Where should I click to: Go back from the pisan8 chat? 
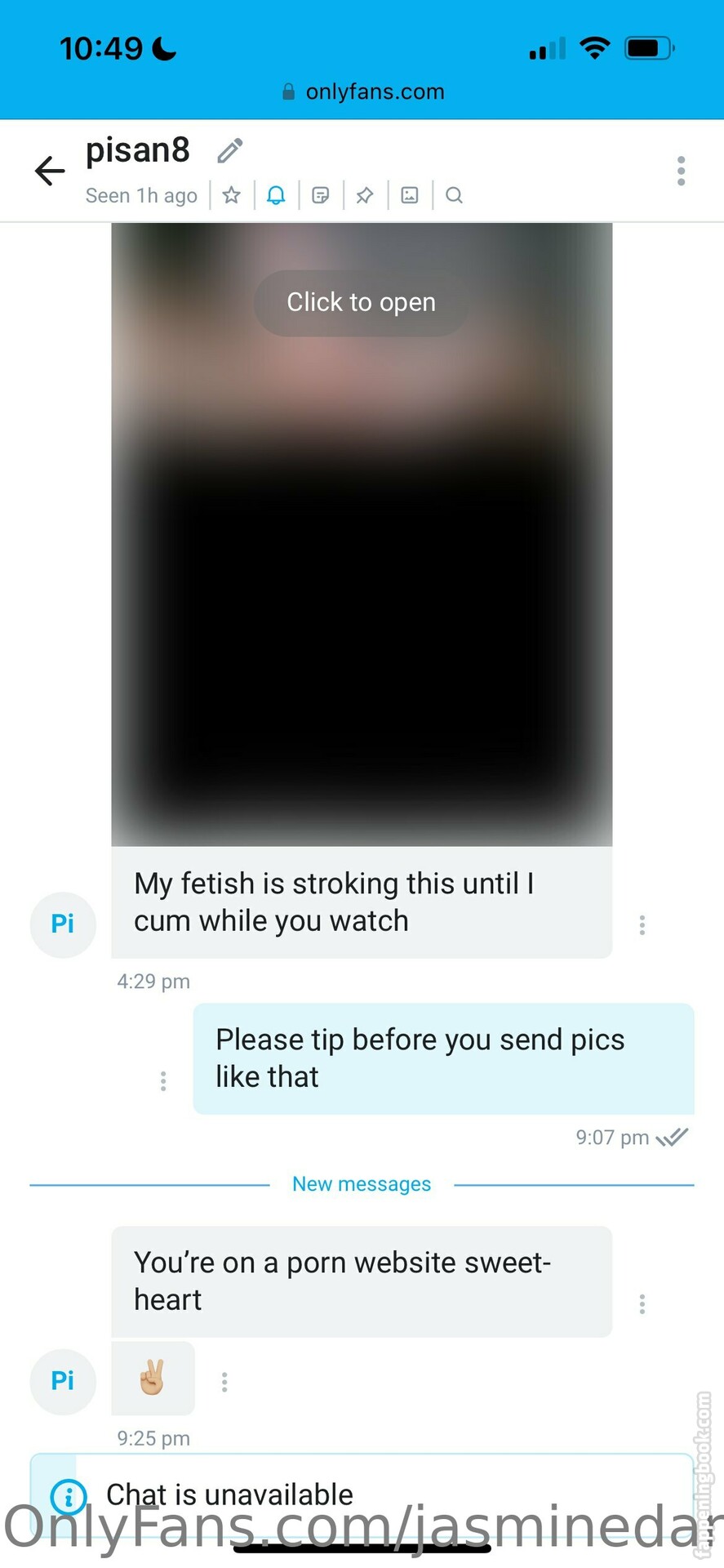click(50, 171)
